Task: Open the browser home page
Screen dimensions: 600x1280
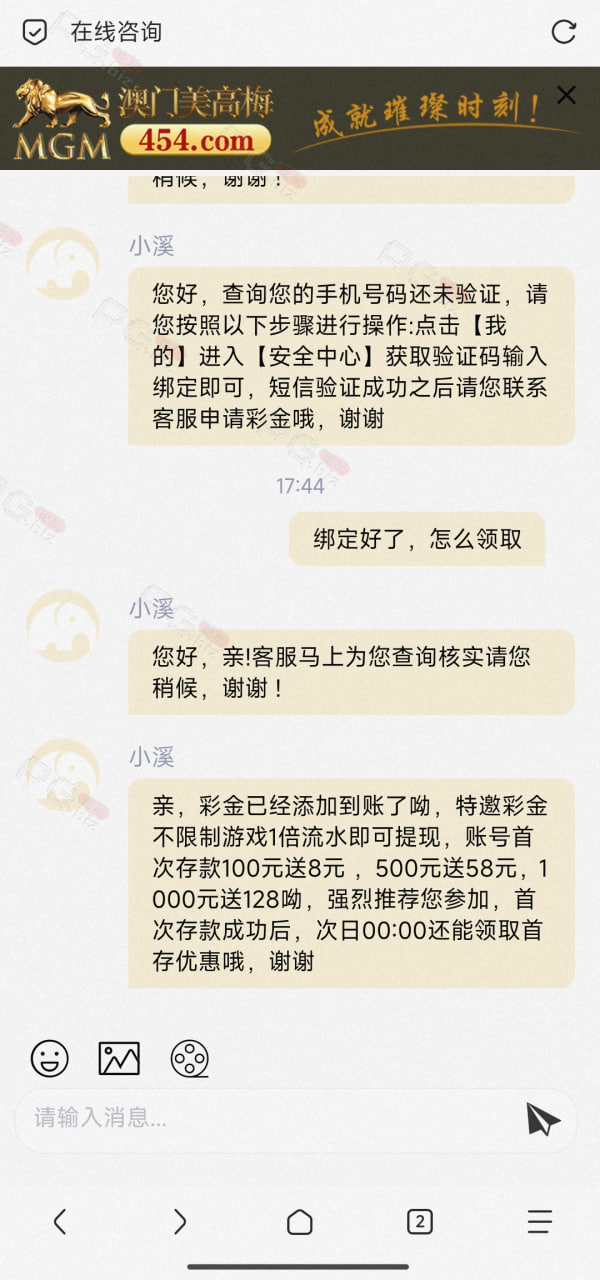Action: tap(300, 1221)
